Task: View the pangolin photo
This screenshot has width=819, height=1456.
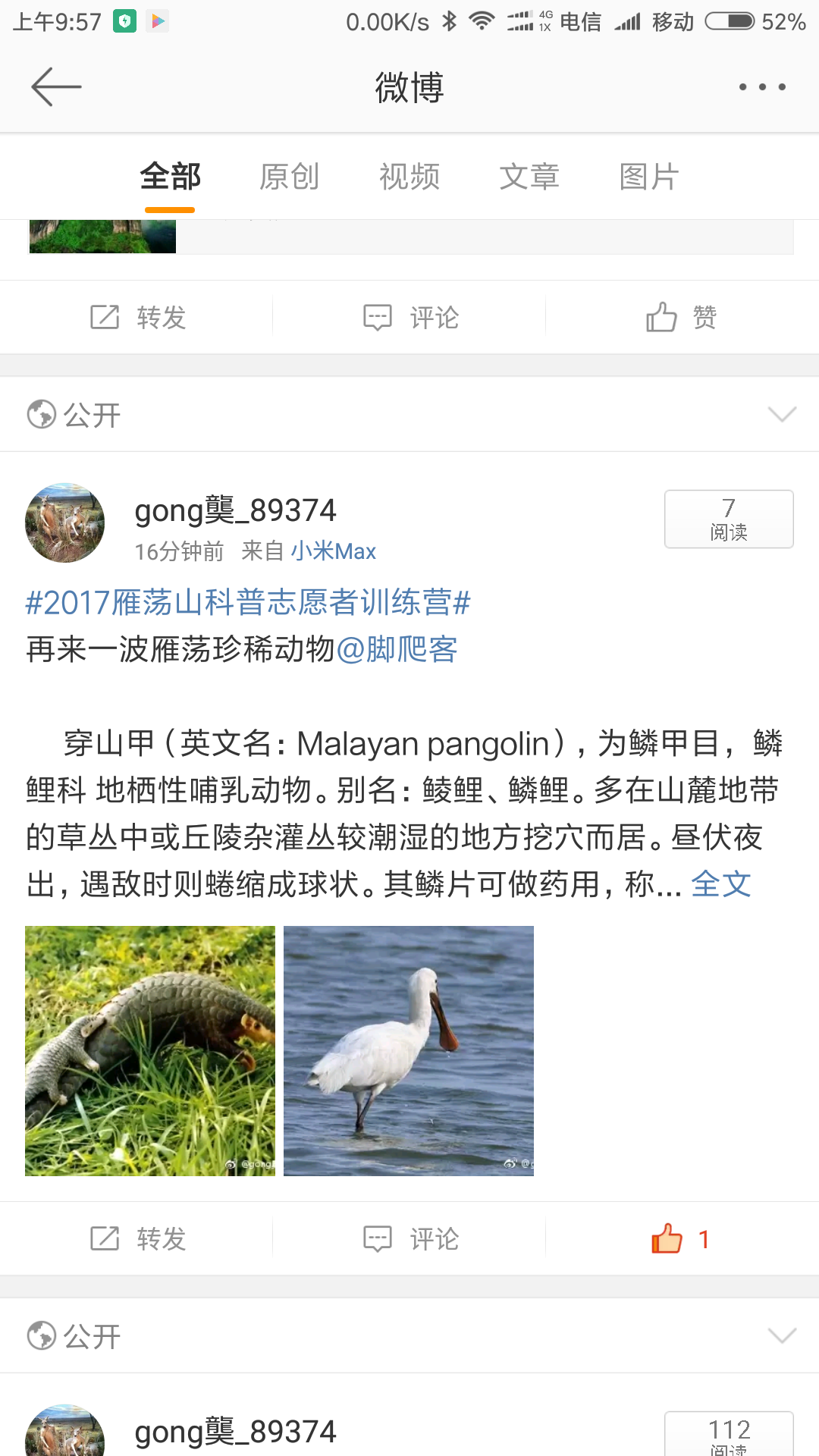Action: click(x=150, y=1051)
